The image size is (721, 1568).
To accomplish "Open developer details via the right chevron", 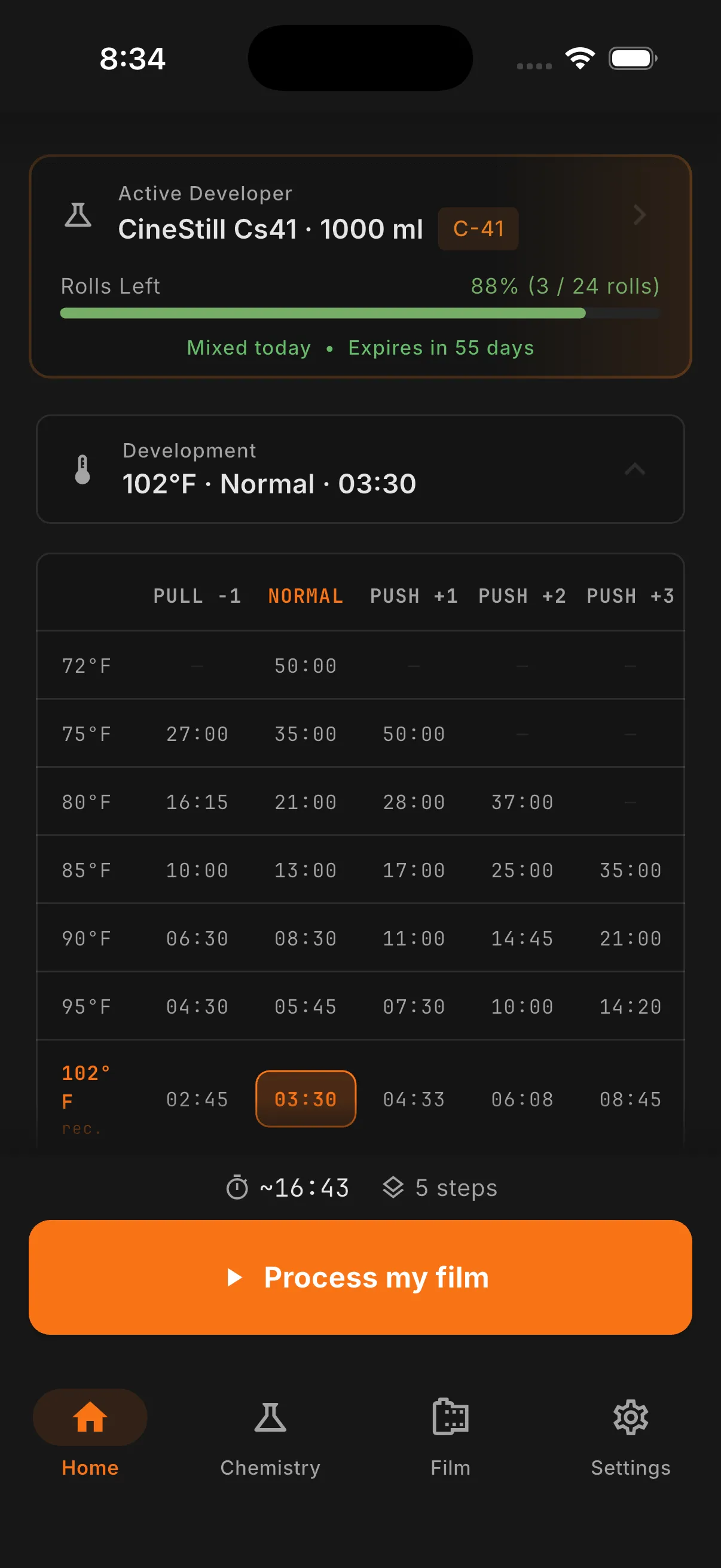I will [x=639, y=214].
